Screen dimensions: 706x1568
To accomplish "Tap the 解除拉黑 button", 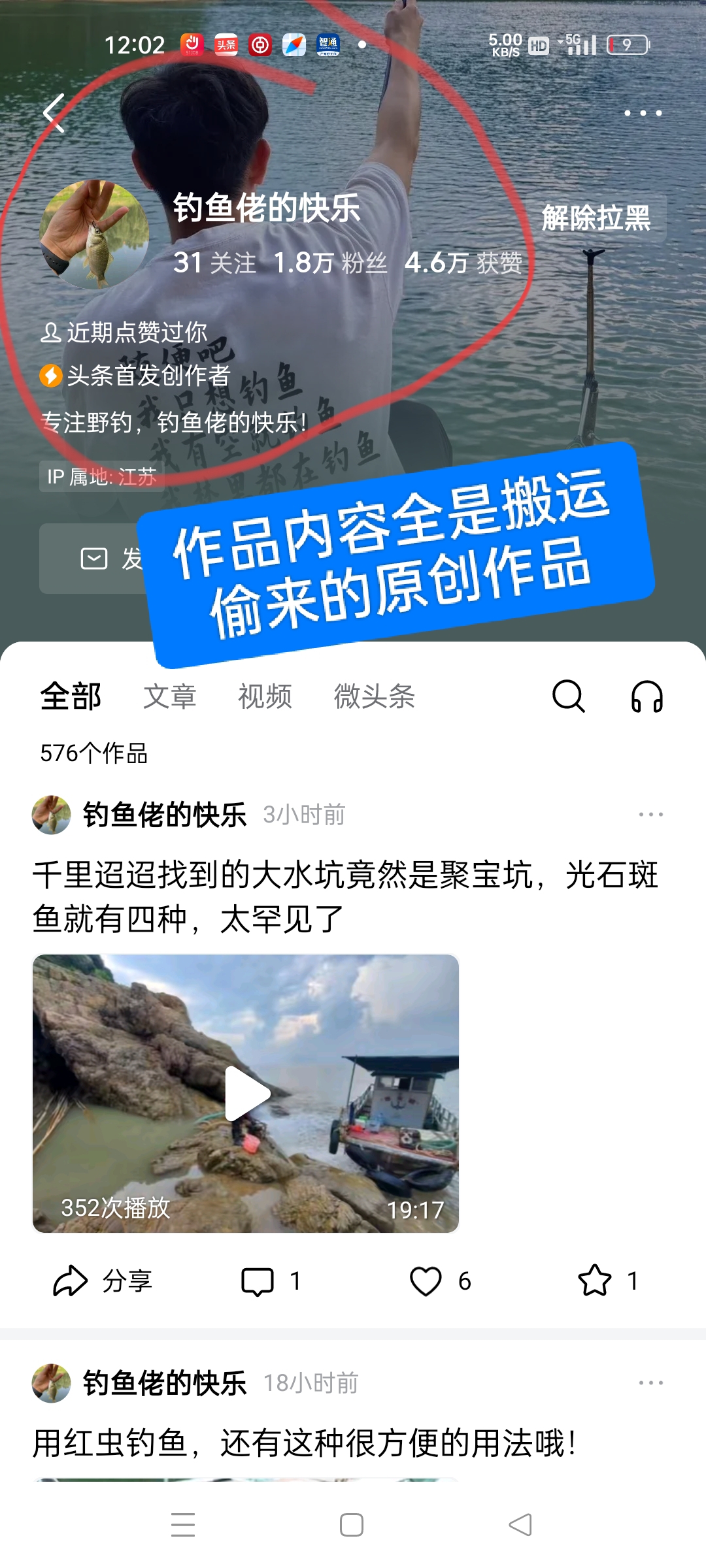I will (596, 218).
